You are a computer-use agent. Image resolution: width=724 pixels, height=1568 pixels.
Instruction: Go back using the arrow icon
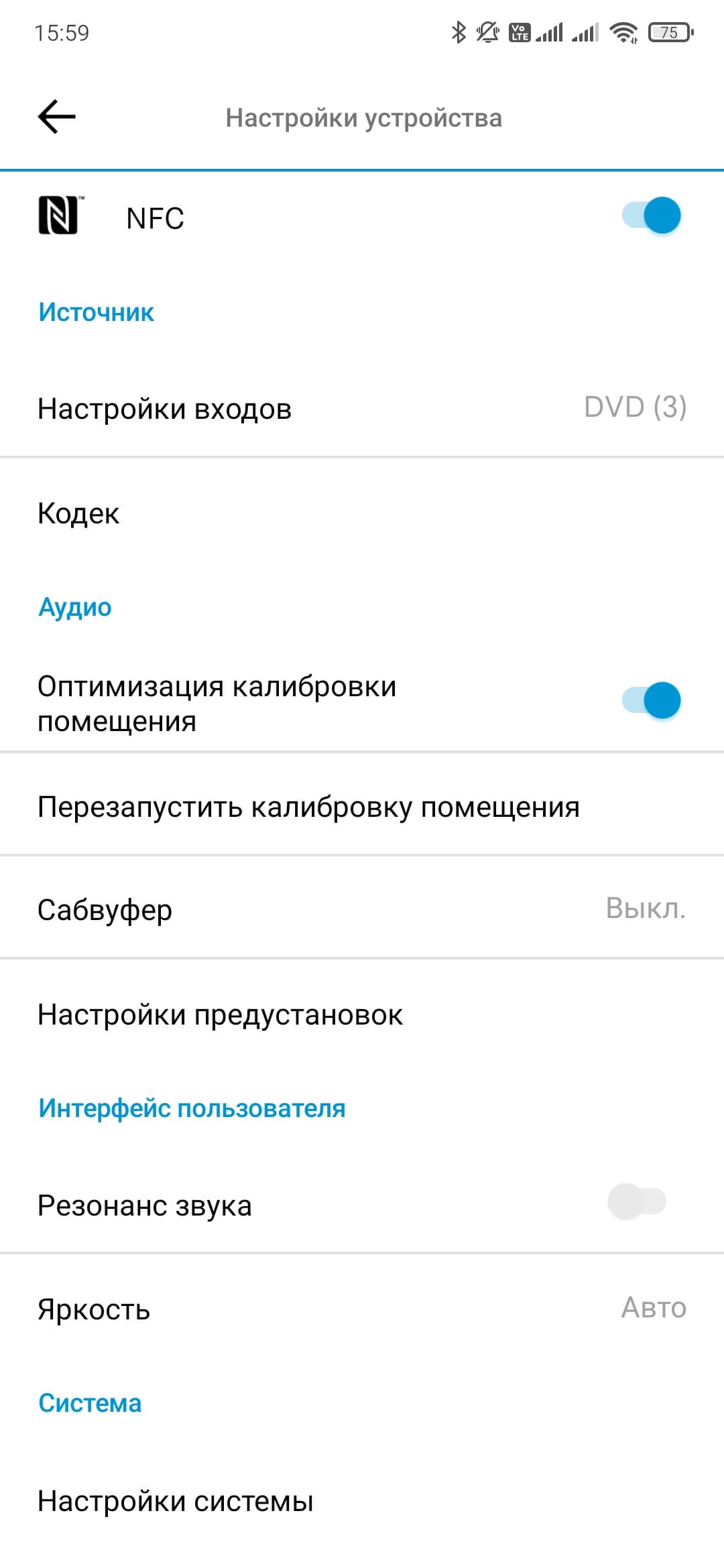[x=57, y=117]
